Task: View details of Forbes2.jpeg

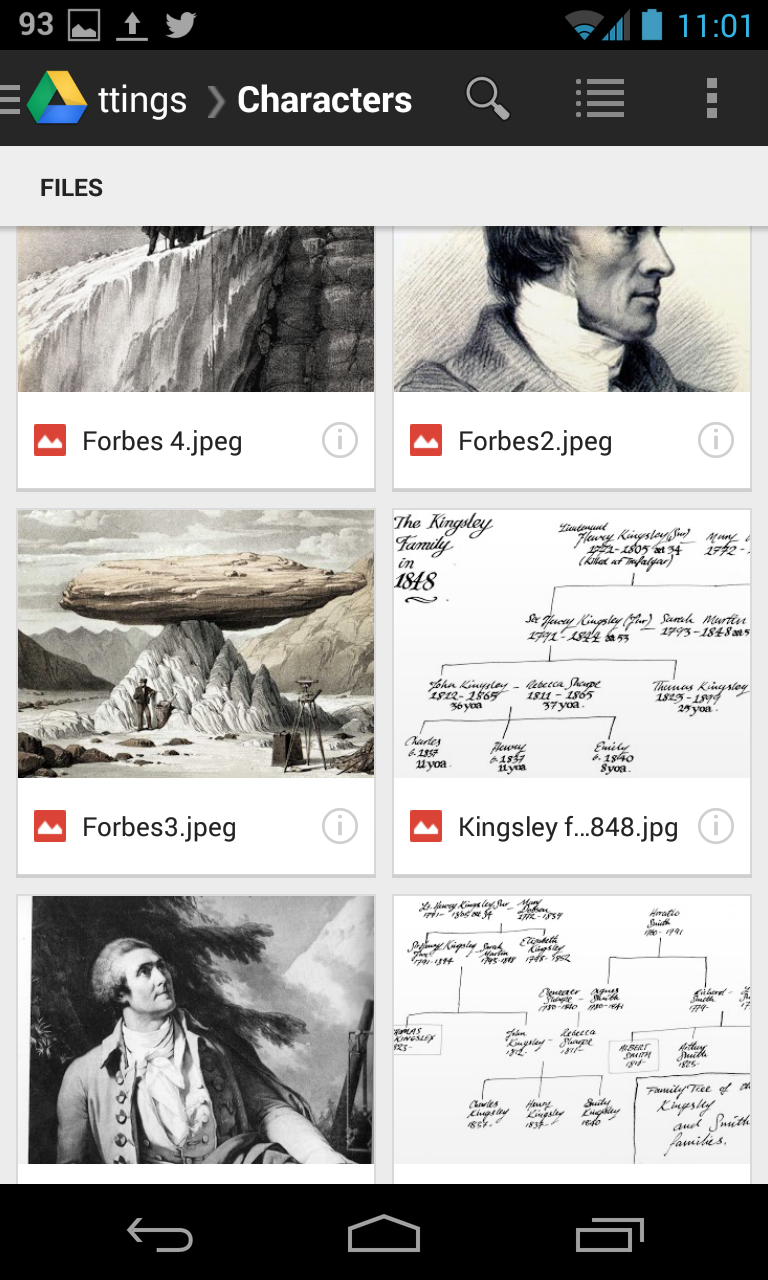Action: click(716, 440)
